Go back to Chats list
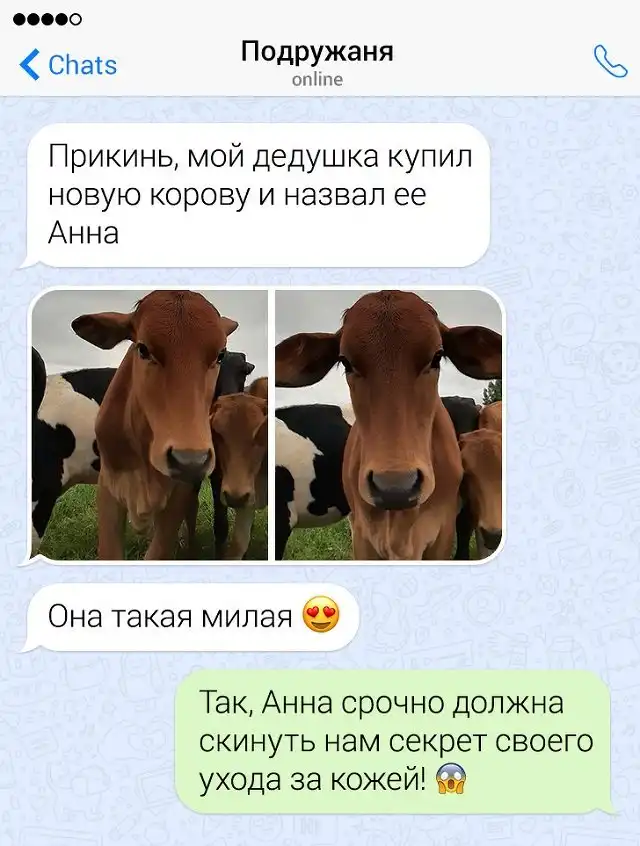 pyautogui.click(x=68, y=65)
